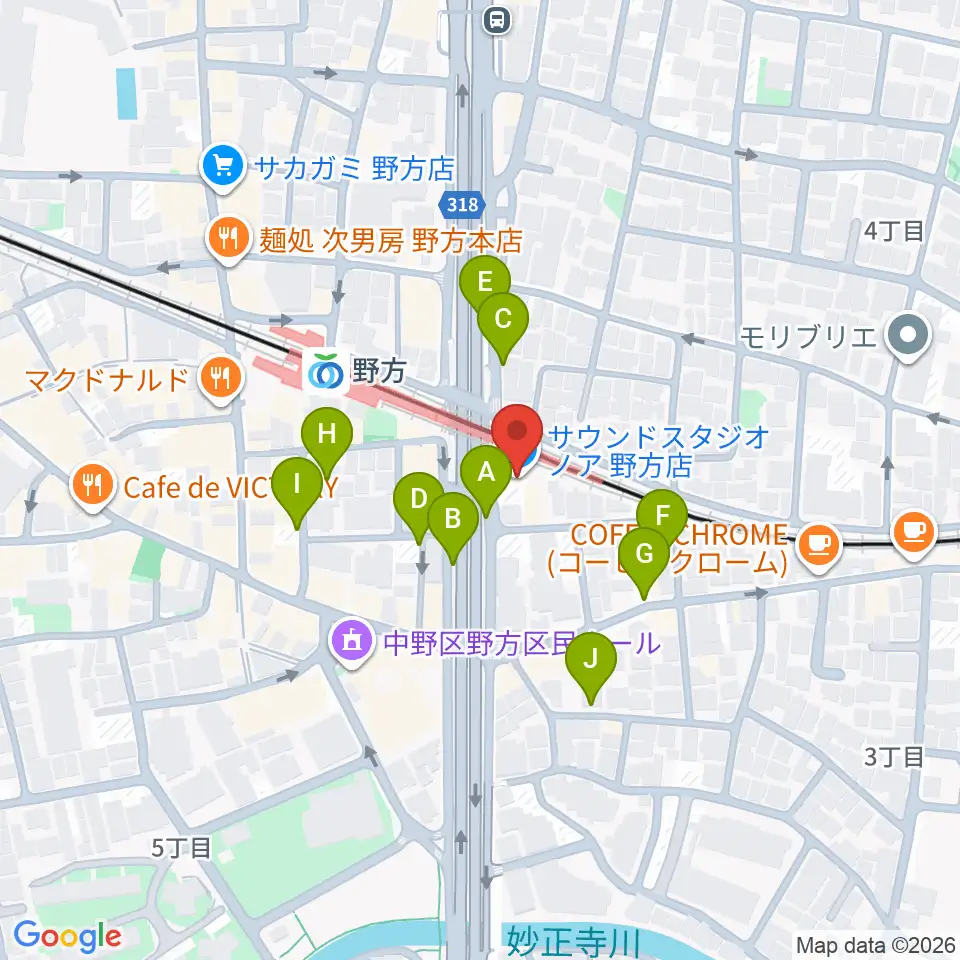
Task: Select the モリブリエ gray pin
Action: (x=908, y=336)
